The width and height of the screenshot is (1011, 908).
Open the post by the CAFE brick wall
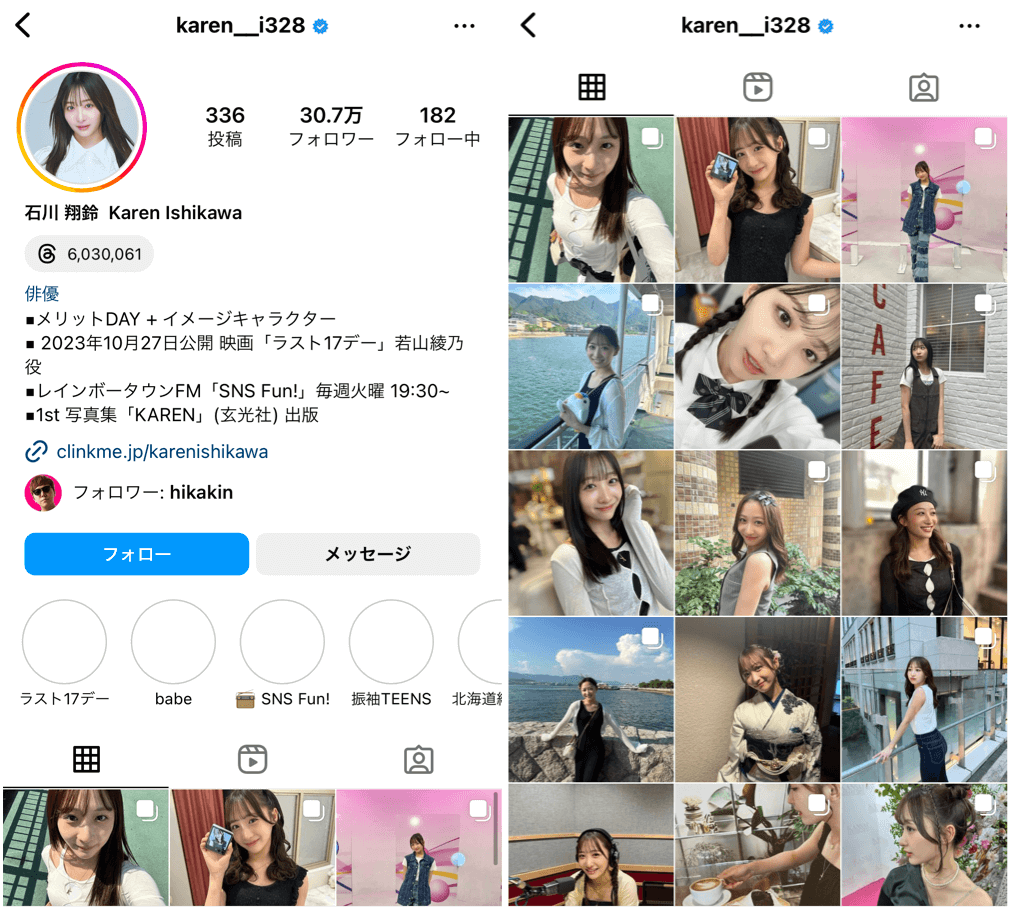924,366
